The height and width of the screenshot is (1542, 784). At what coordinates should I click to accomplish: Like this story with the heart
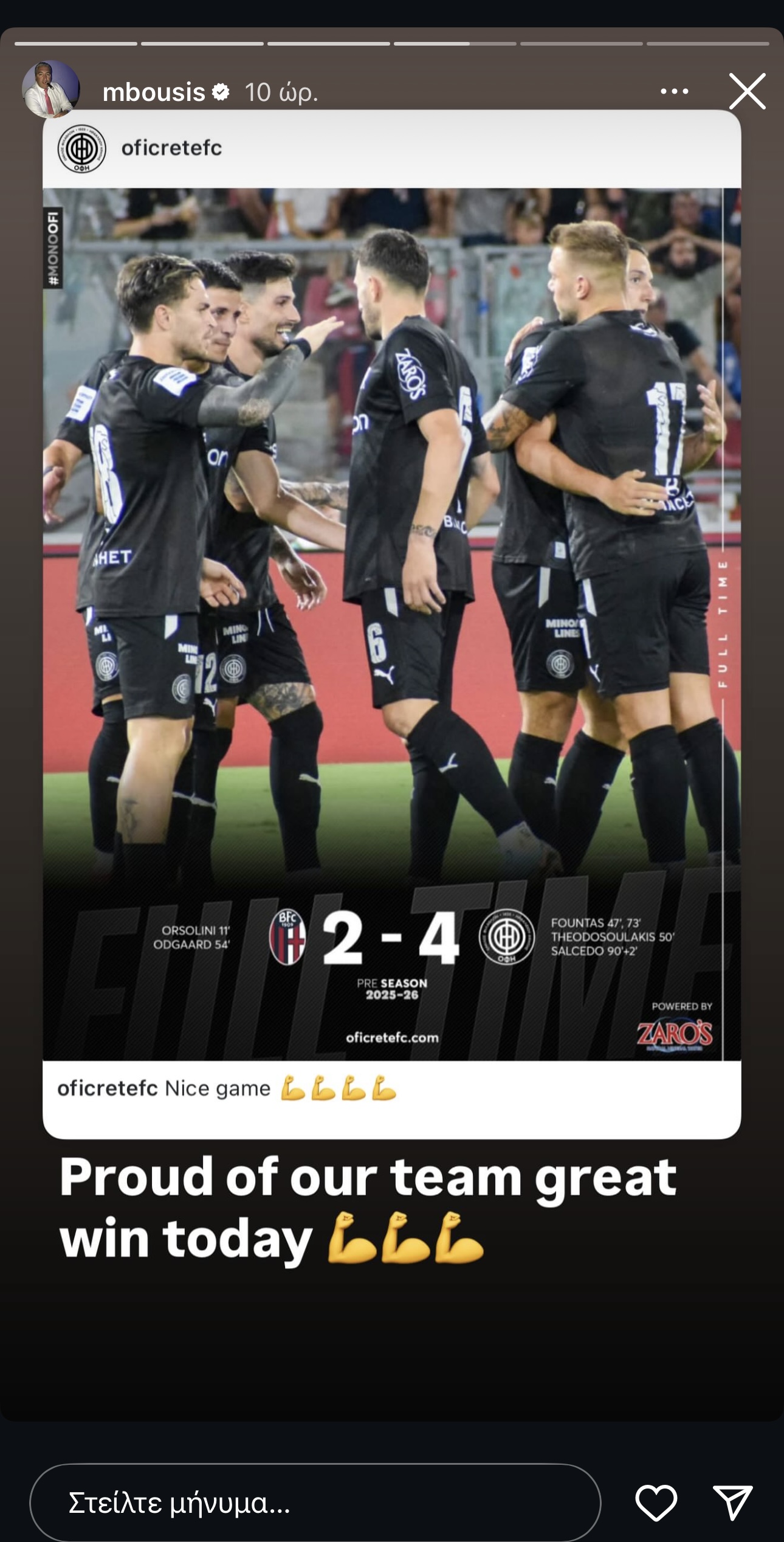656,1502
